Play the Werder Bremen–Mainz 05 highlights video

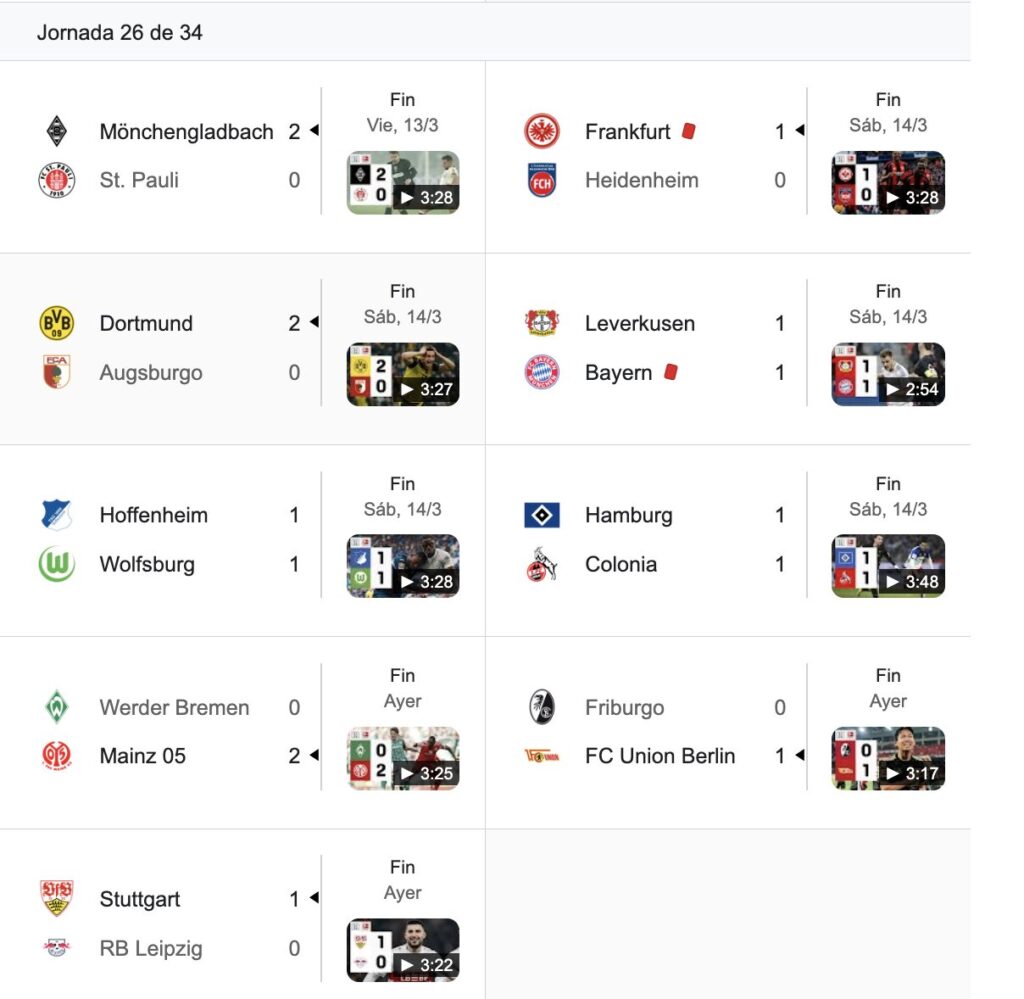pos(403,758)
